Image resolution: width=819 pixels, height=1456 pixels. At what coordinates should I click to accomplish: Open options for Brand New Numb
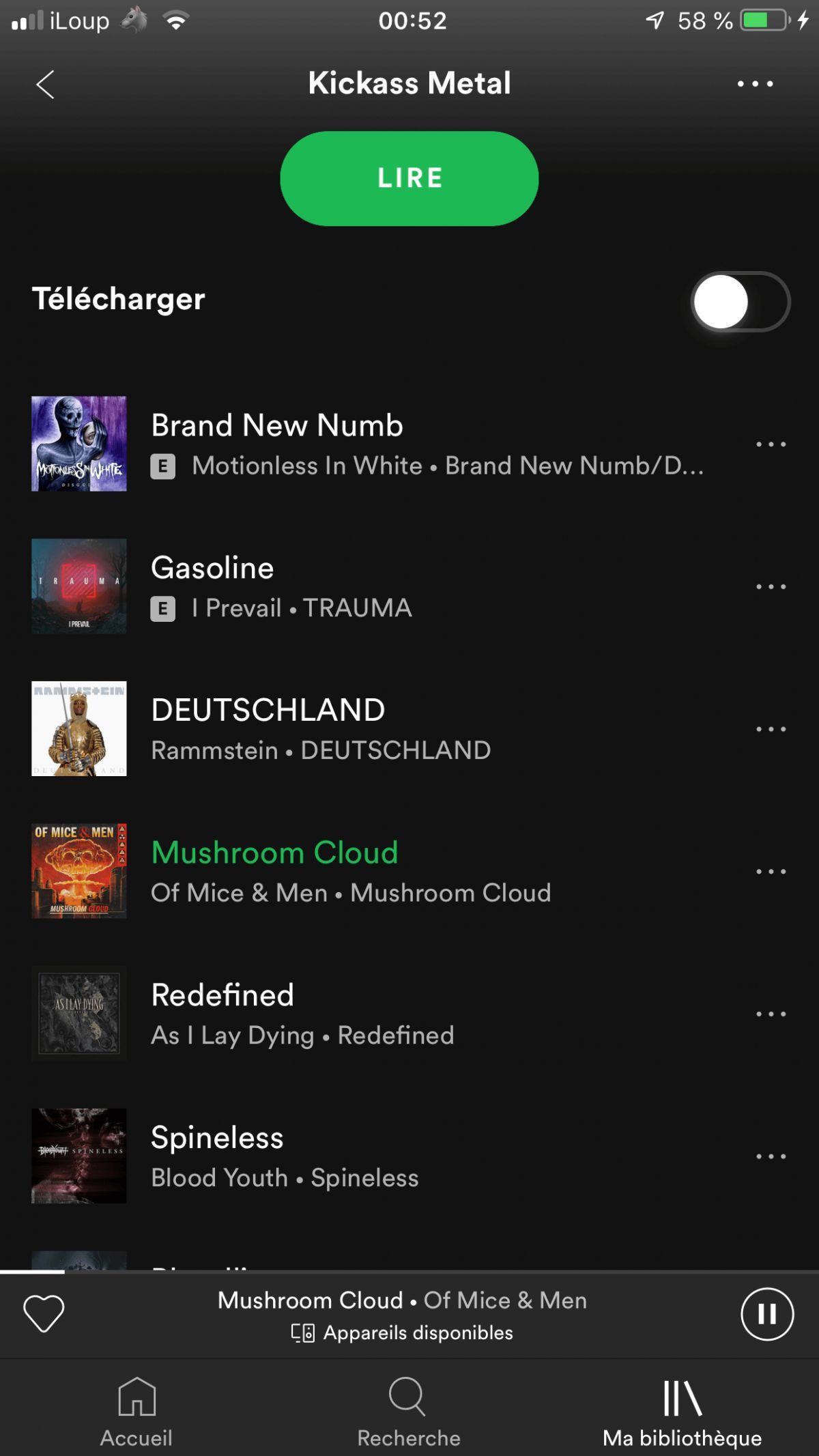[771, 444]
